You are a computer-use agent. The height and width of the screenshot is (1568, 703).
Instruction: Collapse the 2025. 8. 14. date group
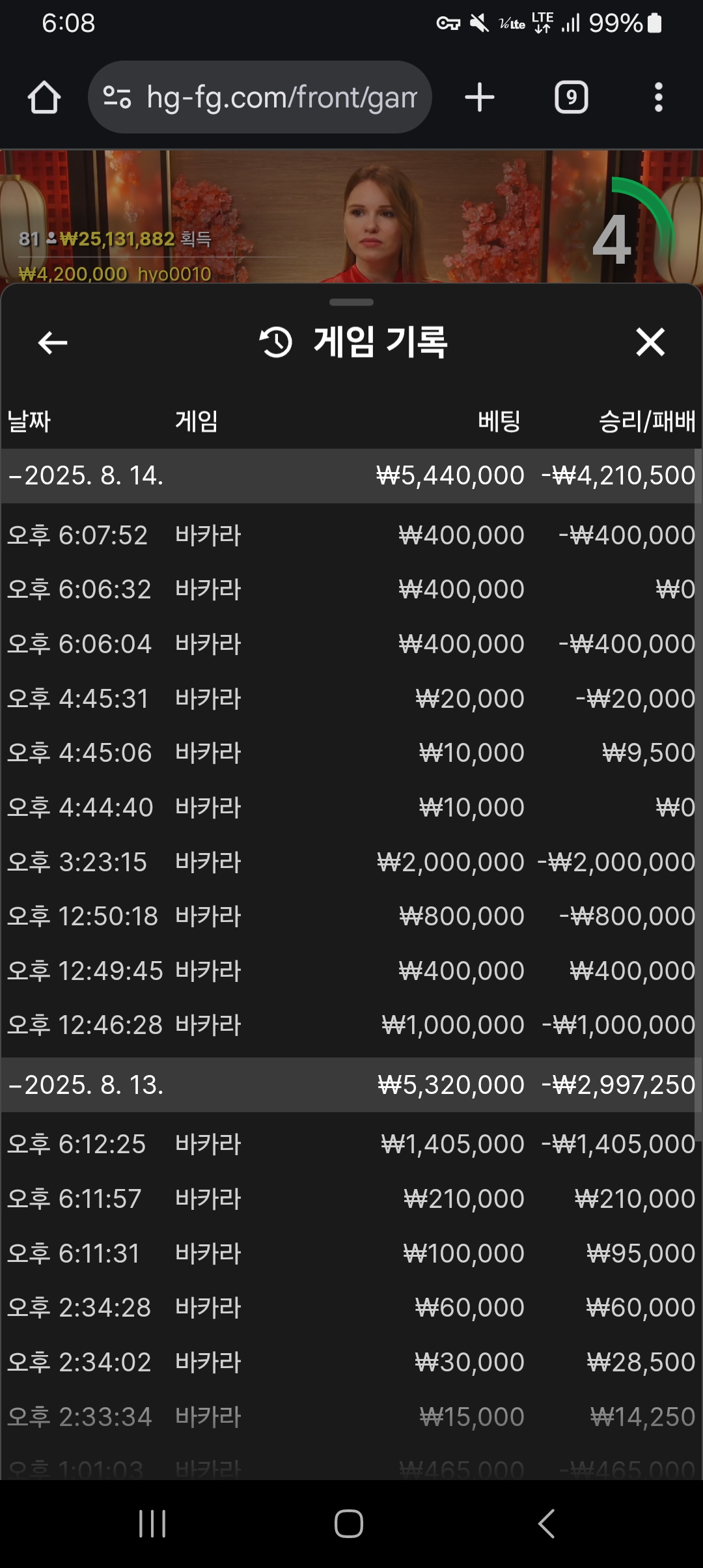coord(351,475)
